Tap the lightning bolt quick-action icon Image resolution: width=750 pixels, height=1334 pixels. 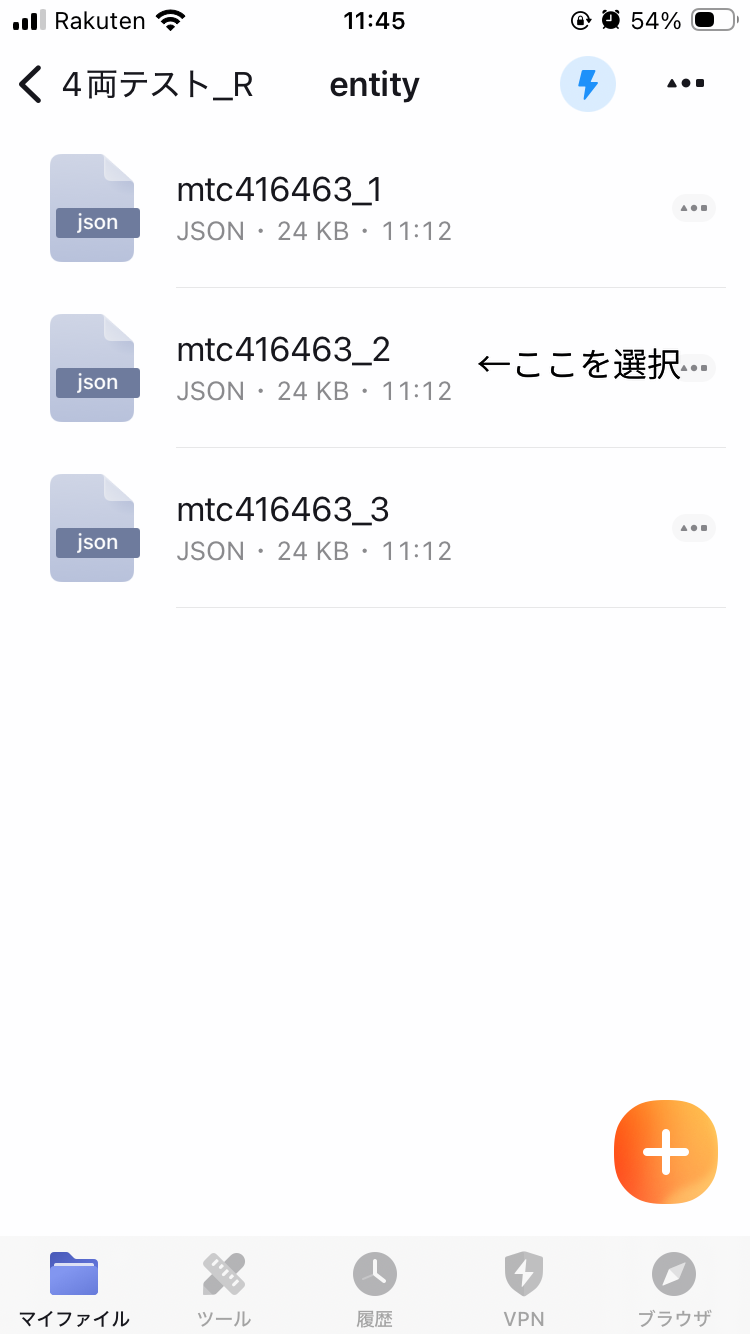[x=588, y=84]
